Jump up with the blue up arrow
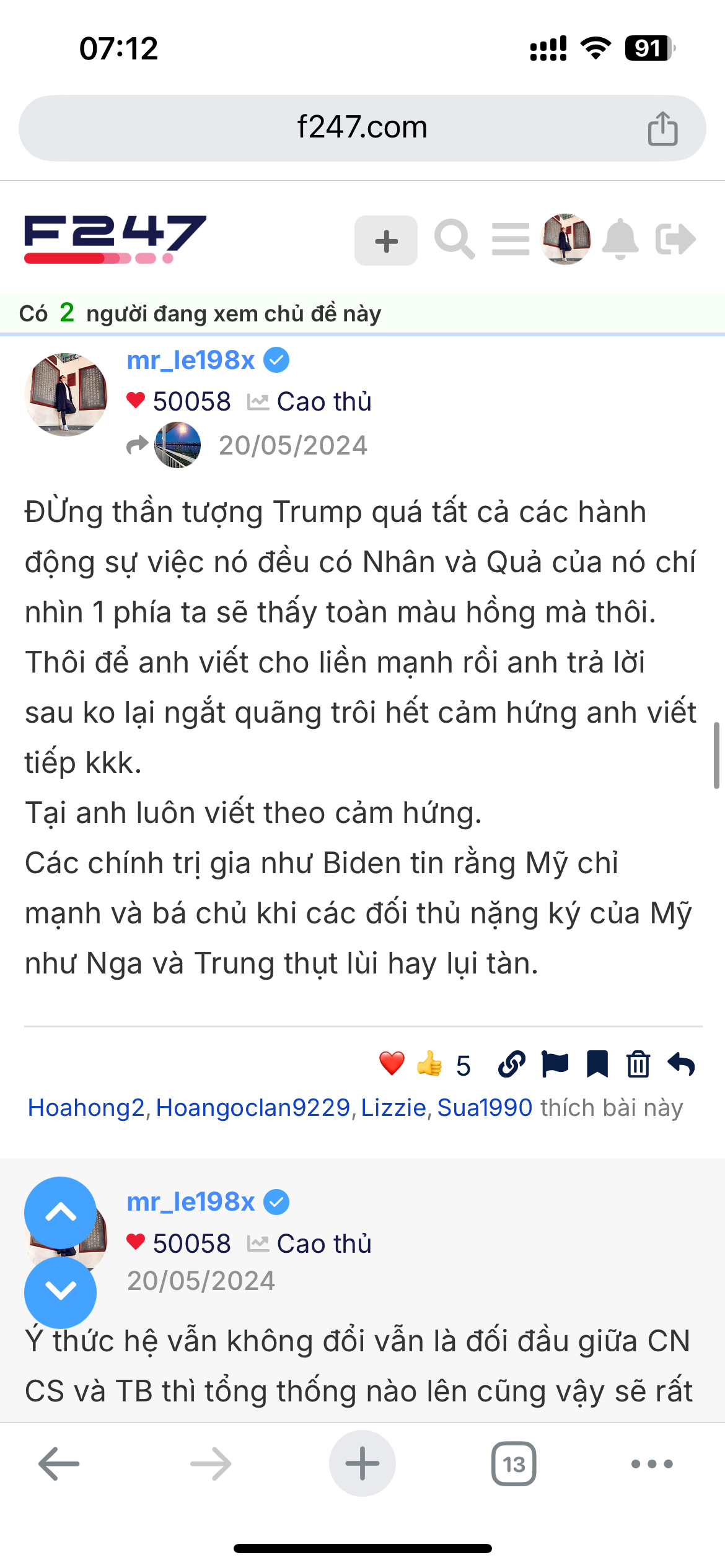The width and height of the screenshot is (725, 1568). click(60, 1213)
